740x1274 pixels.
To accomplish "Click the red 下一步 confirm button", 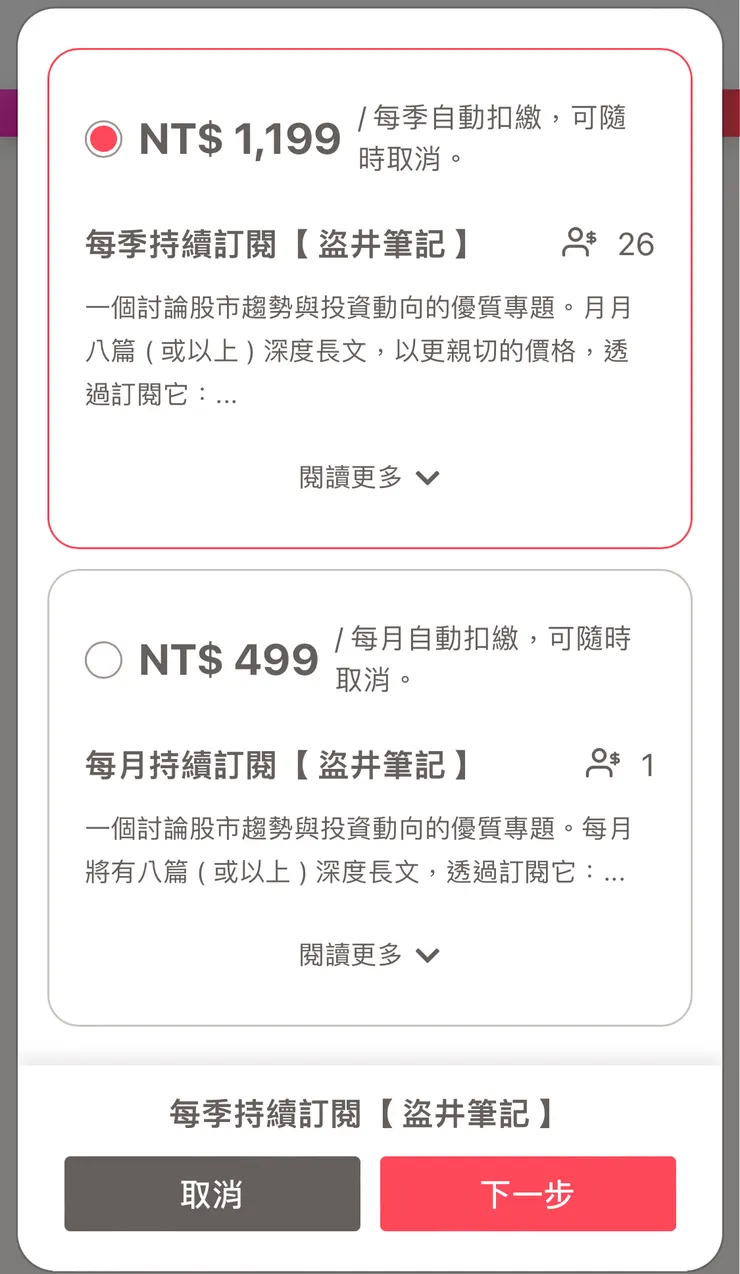I will (x=528, y=1194).
